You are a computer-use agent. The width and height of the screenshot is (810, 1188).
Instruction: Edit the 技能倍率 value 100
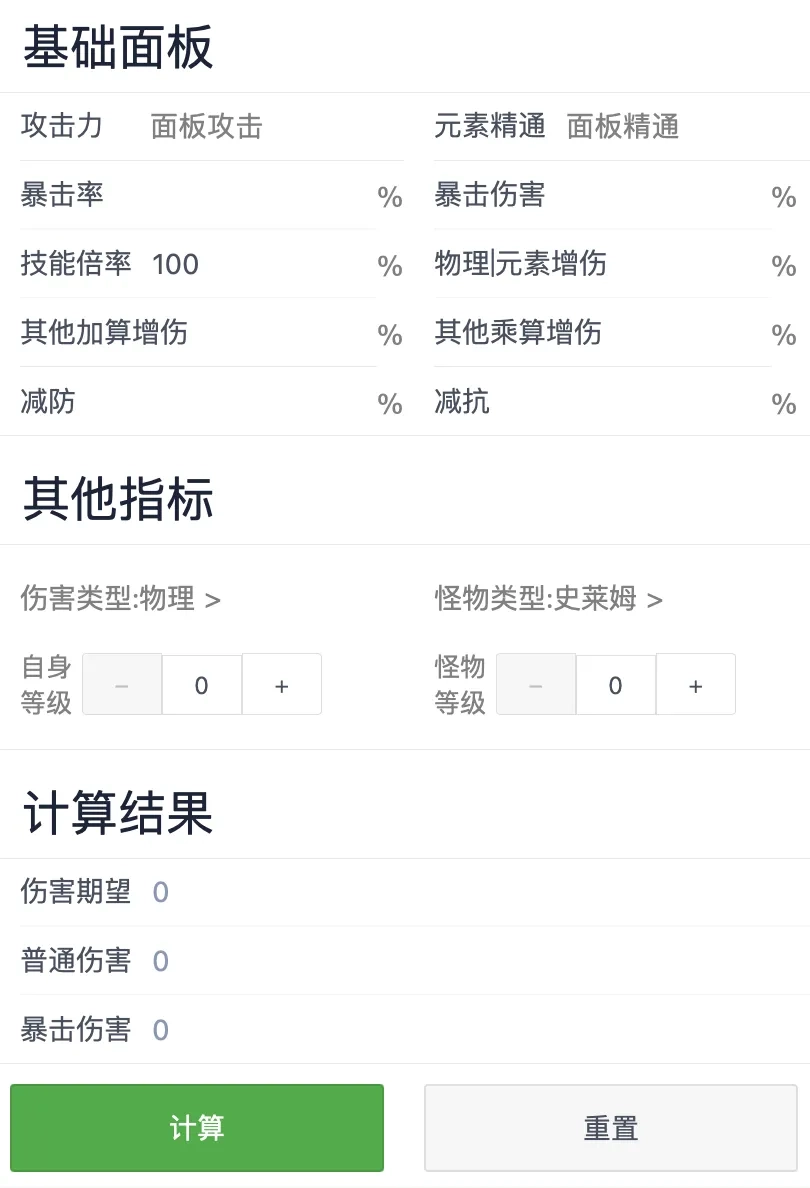[x=255, y=264]
